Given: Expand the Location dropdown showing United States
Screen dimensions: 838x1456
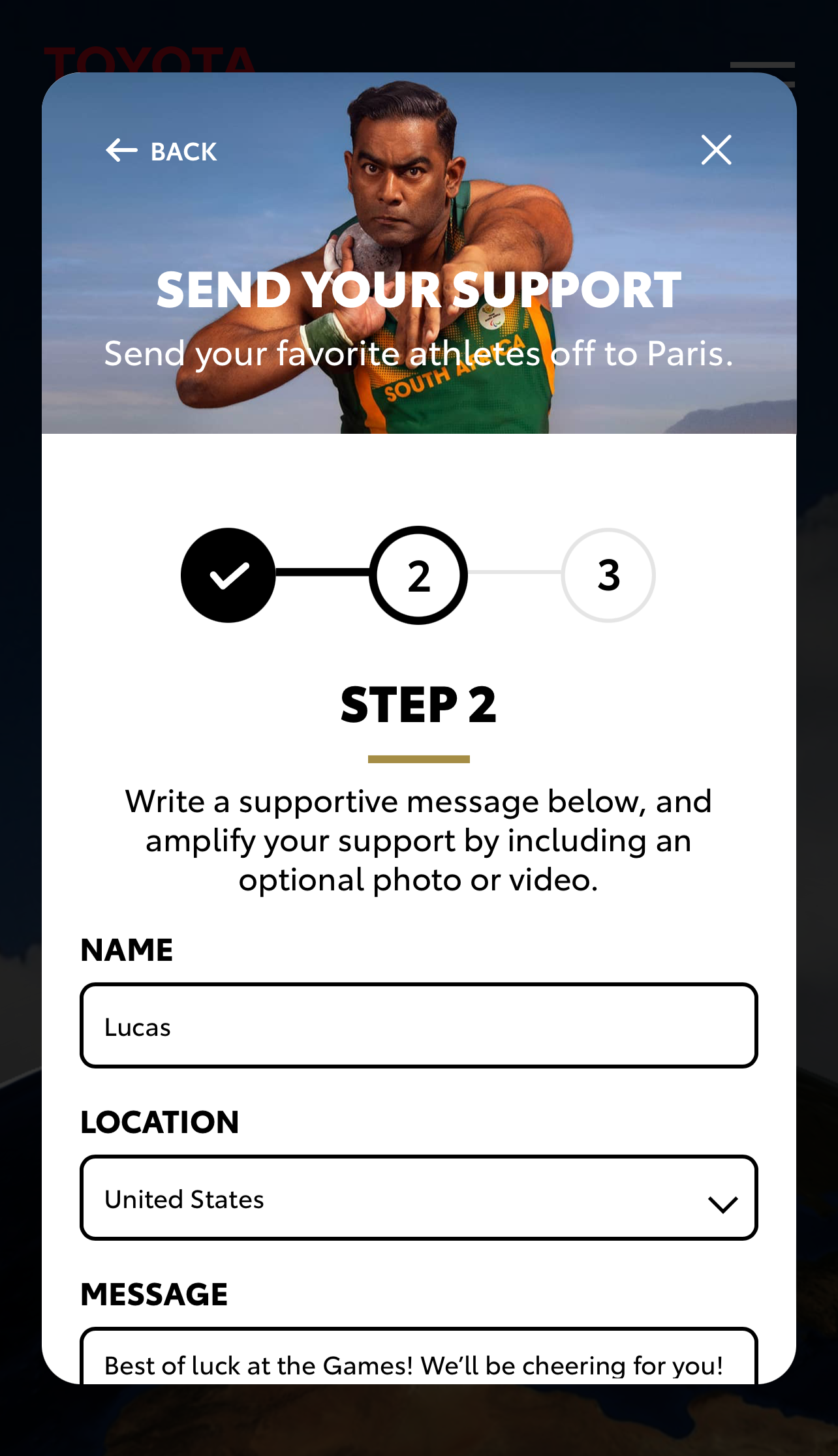Looking at the screenshot, I should click(418, 1198).
